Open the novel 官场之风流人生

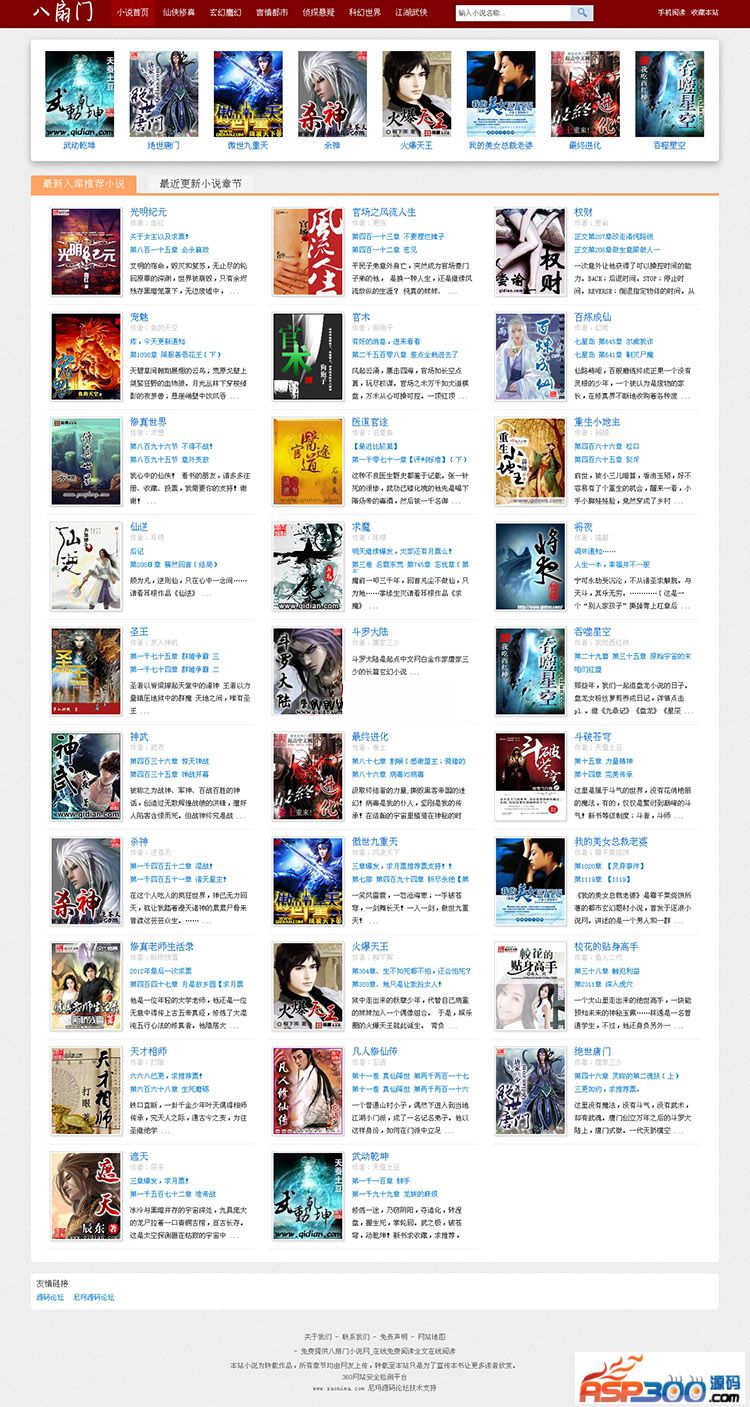[383, 212]
